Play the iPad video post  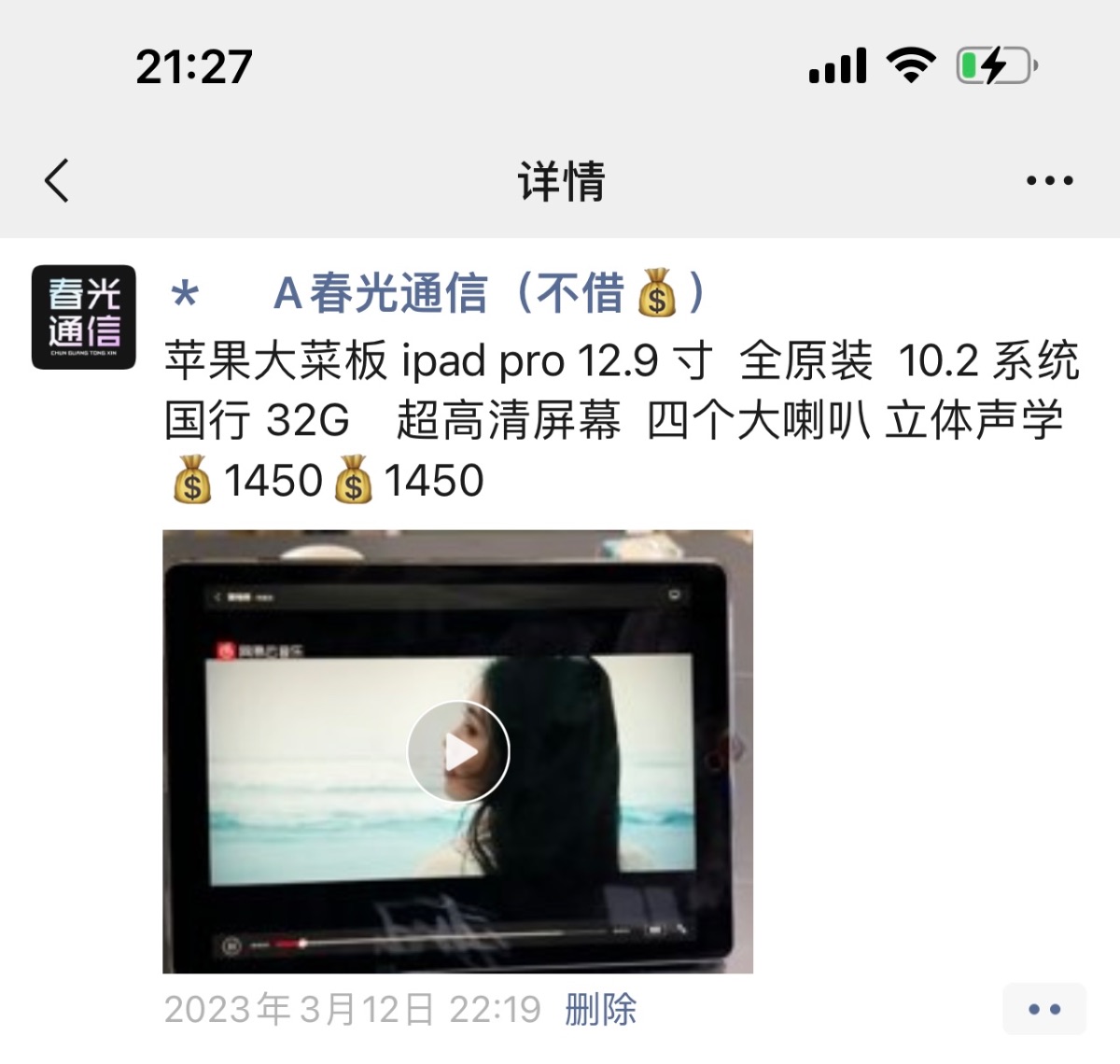pos(458,751)
